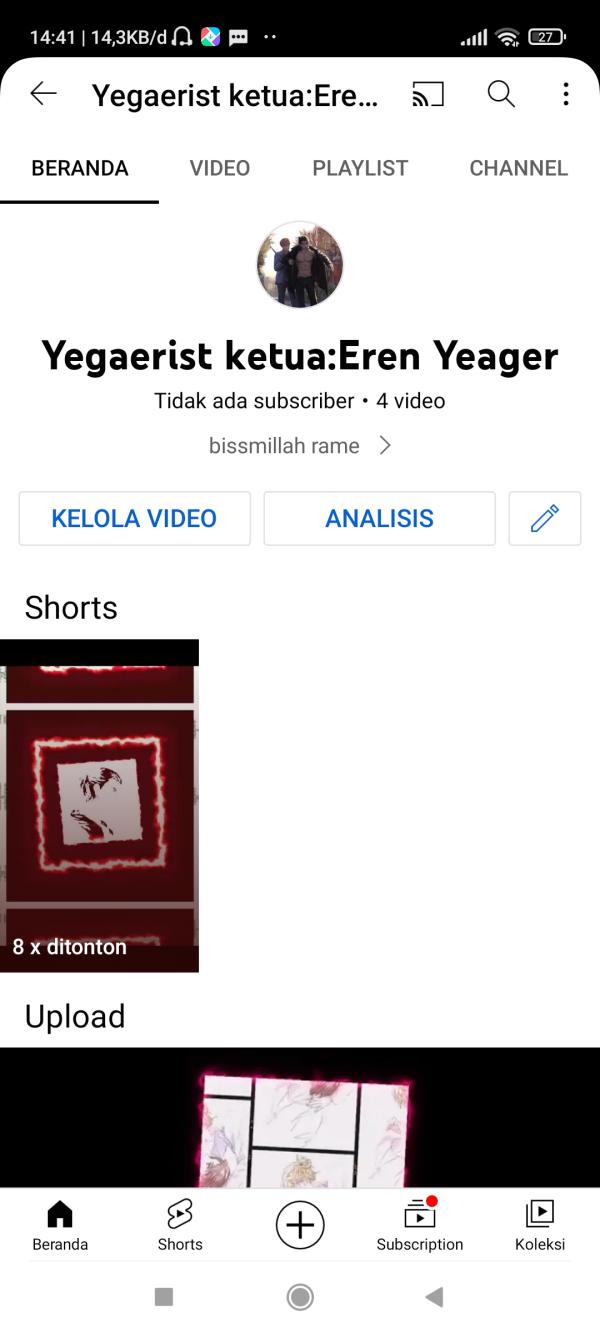Open the three-dot overflow menu

[x=566, y=94]
